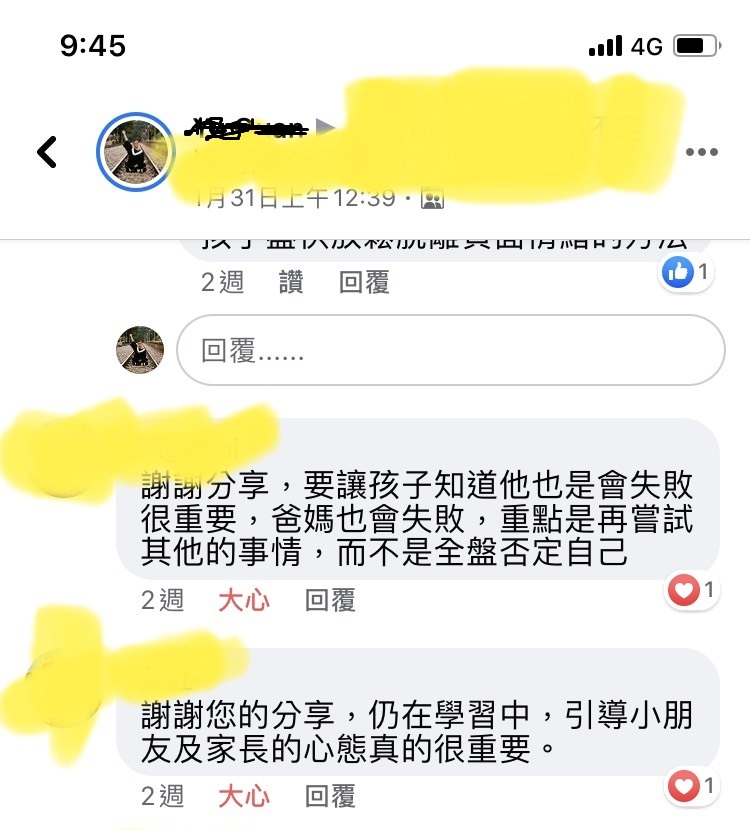
Task: Open the three-dot overflow menu
Action: [702, 152]
